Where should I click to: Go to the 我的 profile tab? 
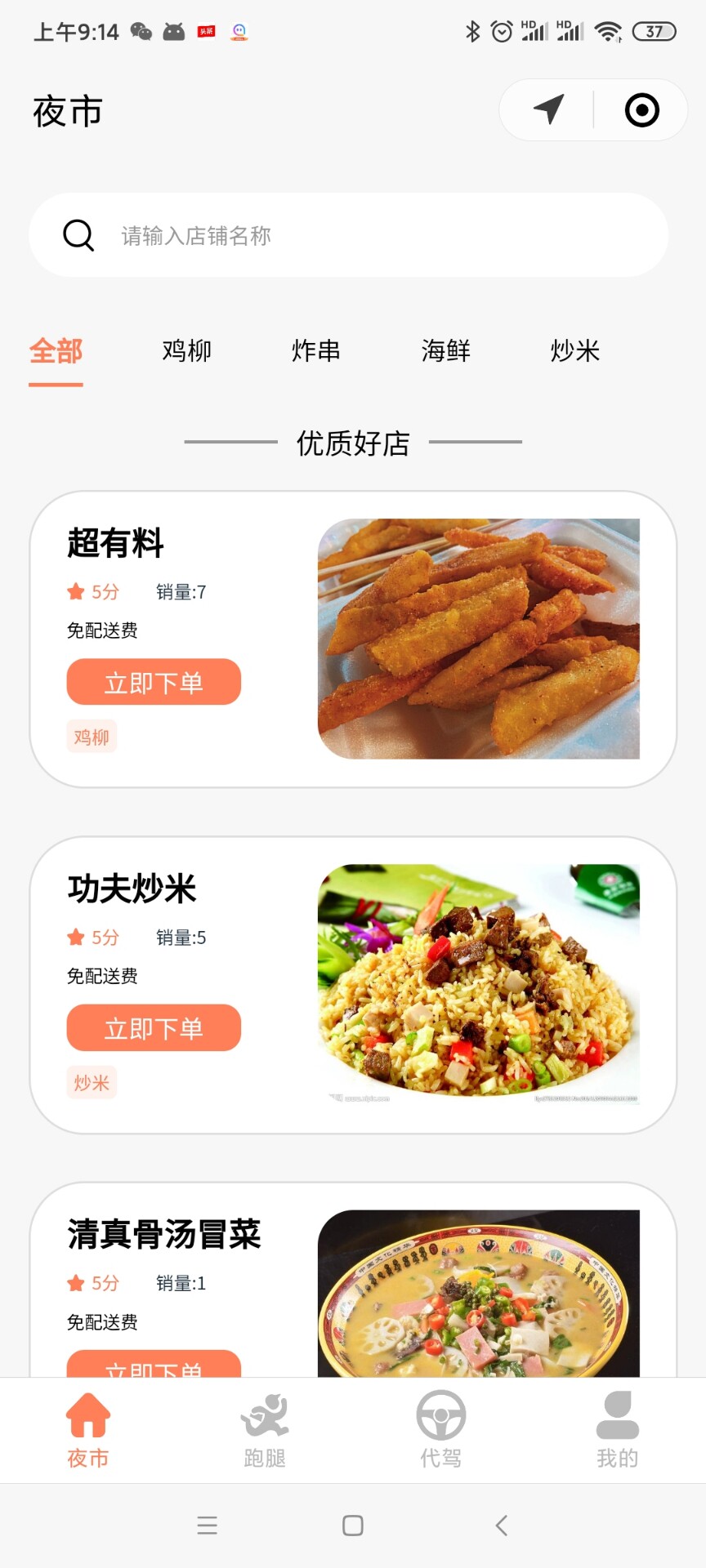coord(617,1431)
